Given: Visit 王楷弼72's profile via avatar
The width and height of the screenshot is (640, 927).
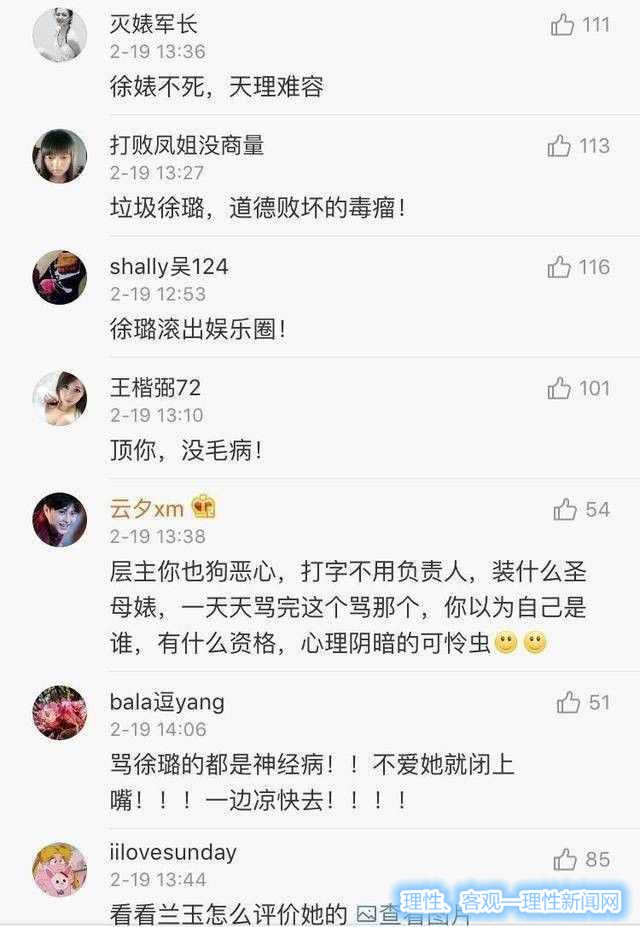Looking at the screenshot, I should tap(59, 398).
